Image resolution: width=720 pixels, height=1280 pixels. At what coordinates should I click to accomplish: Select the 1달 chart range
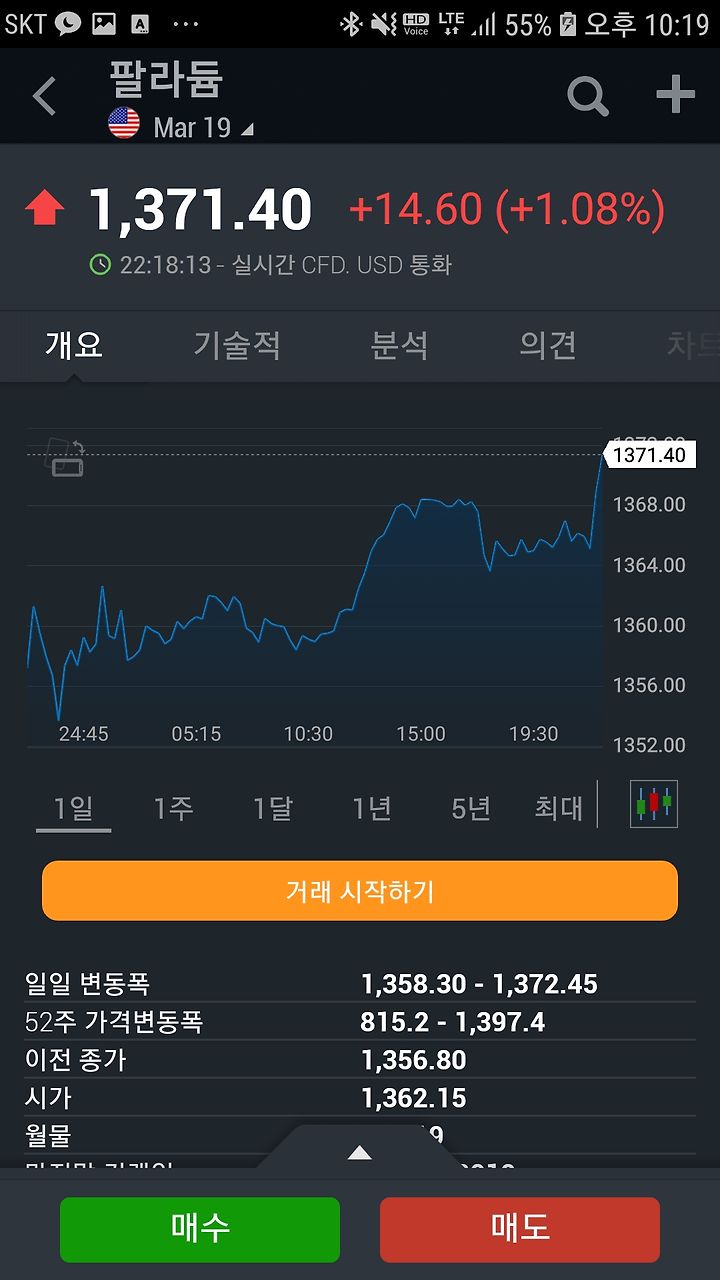(272, 808)
